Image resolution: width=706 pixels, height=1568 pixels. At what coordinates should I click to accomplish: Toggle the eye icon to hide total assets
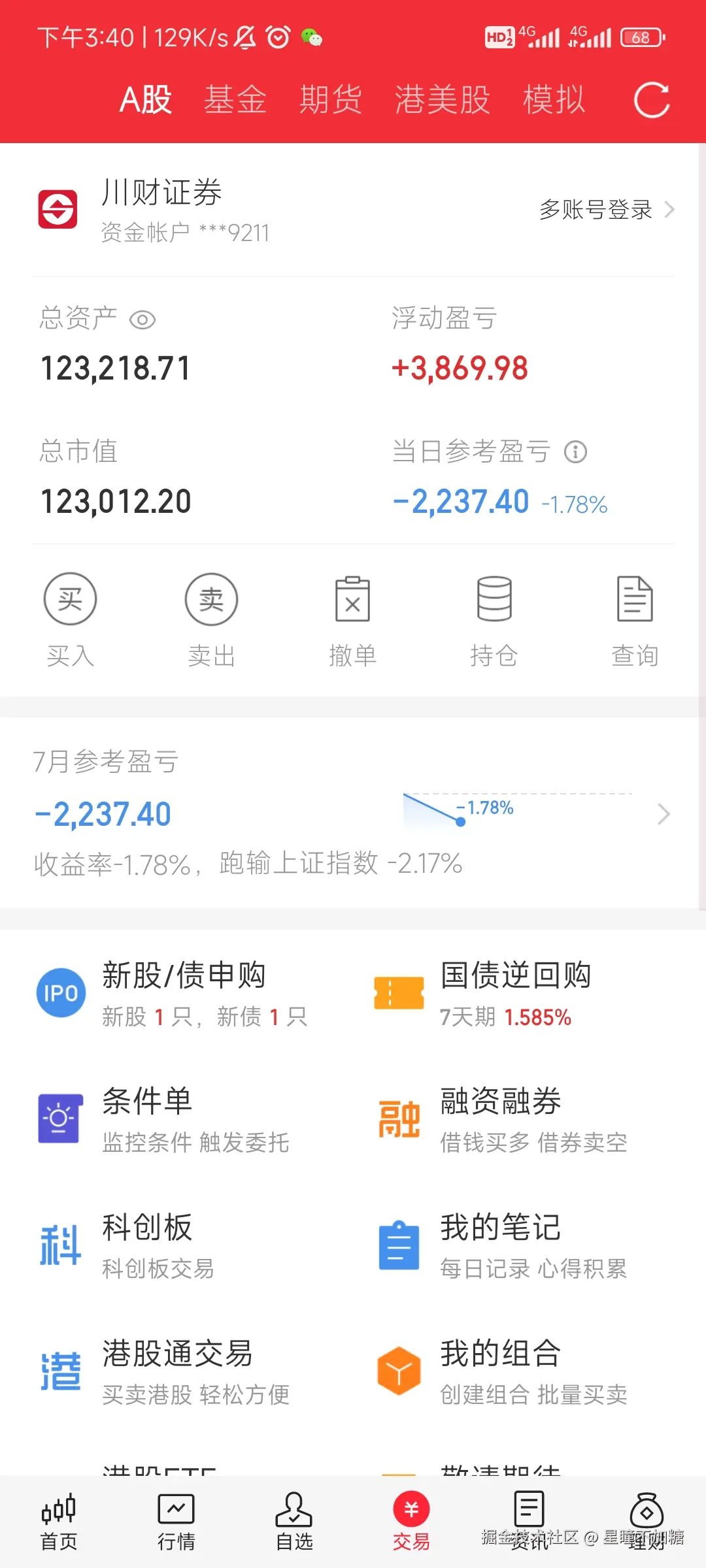pos(143,319)
